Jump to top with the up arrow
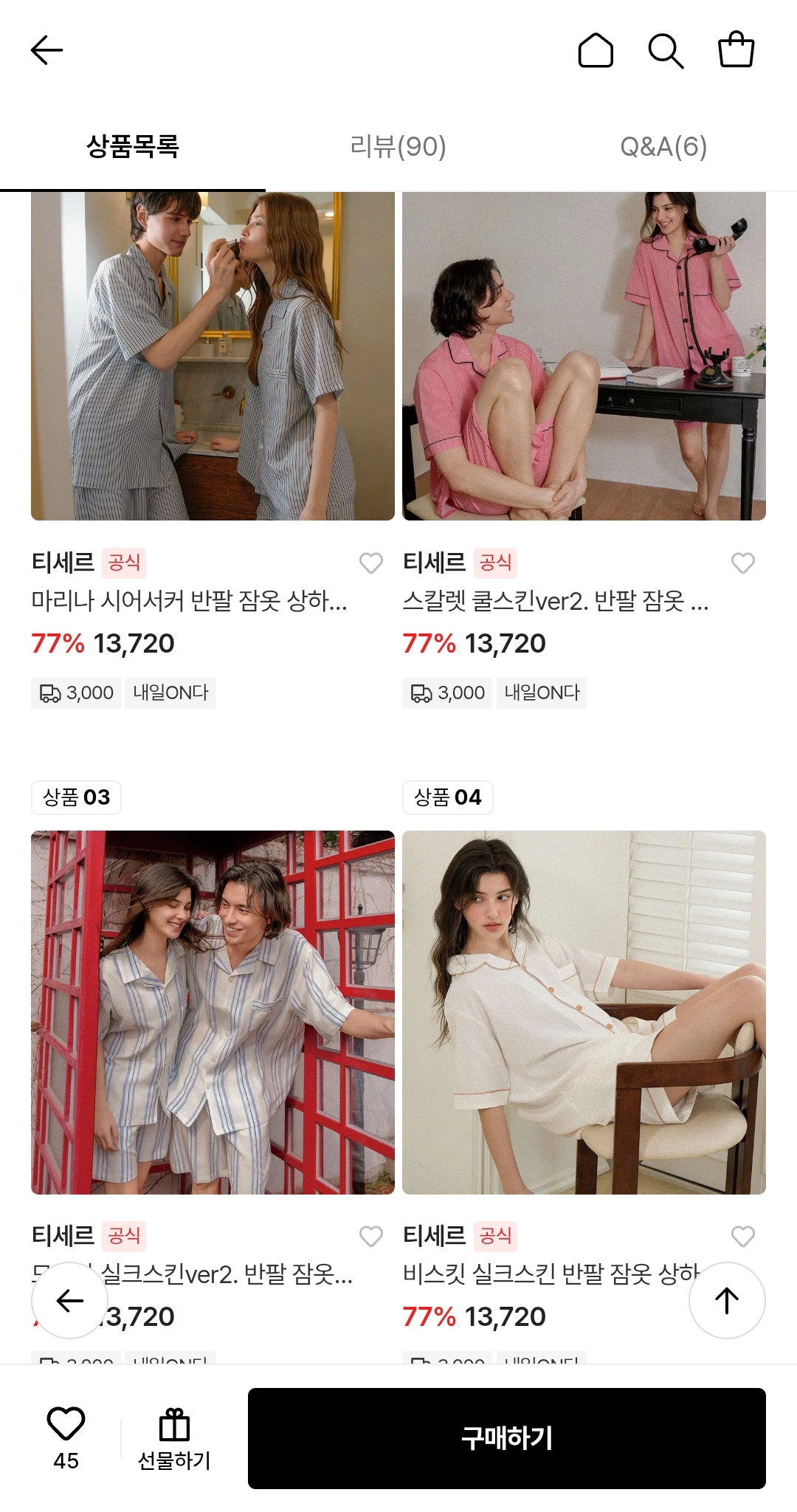 tap(727, 1300)
